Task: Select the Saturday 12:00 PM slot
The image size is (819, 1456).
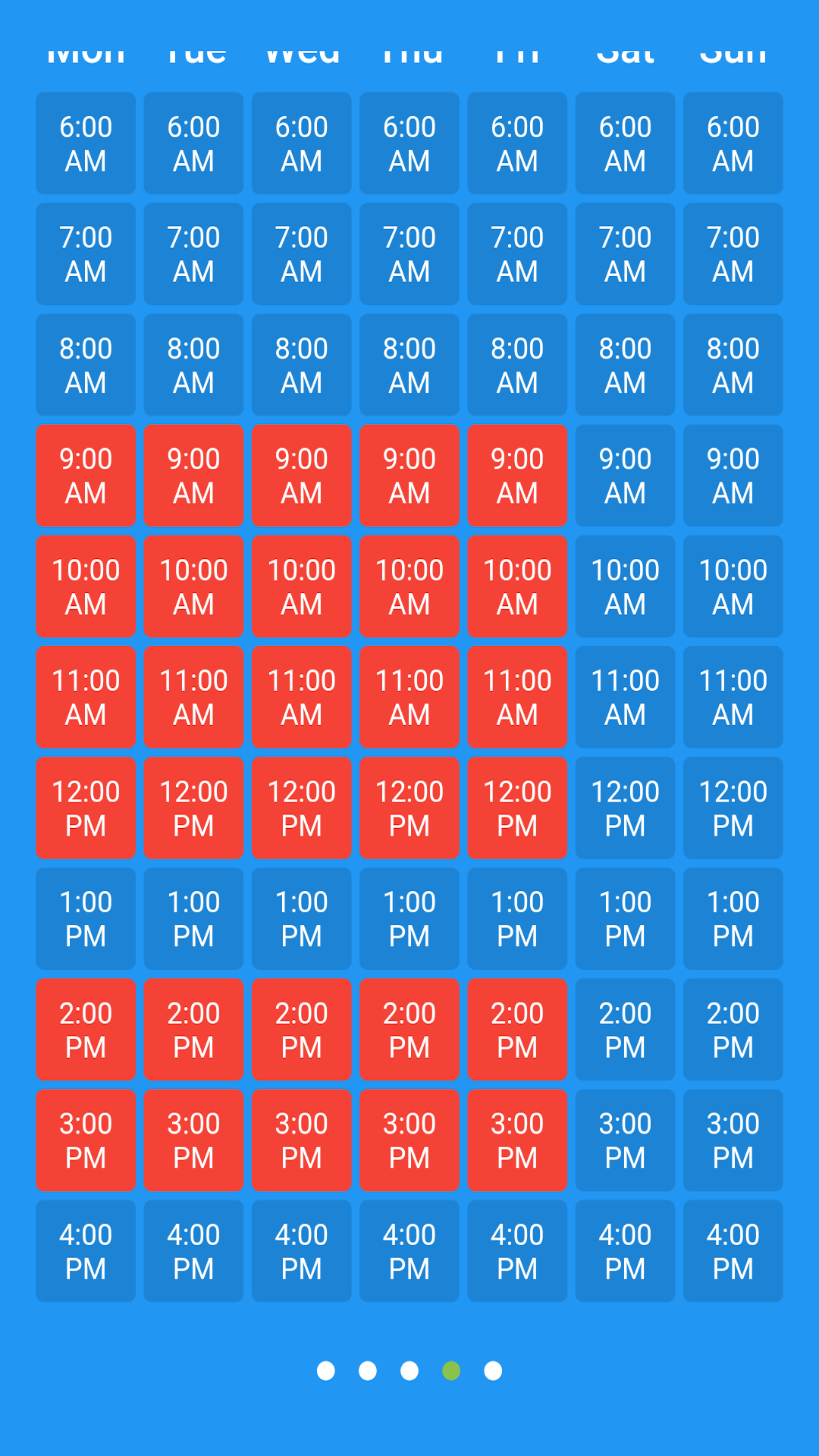Action: 625,808
